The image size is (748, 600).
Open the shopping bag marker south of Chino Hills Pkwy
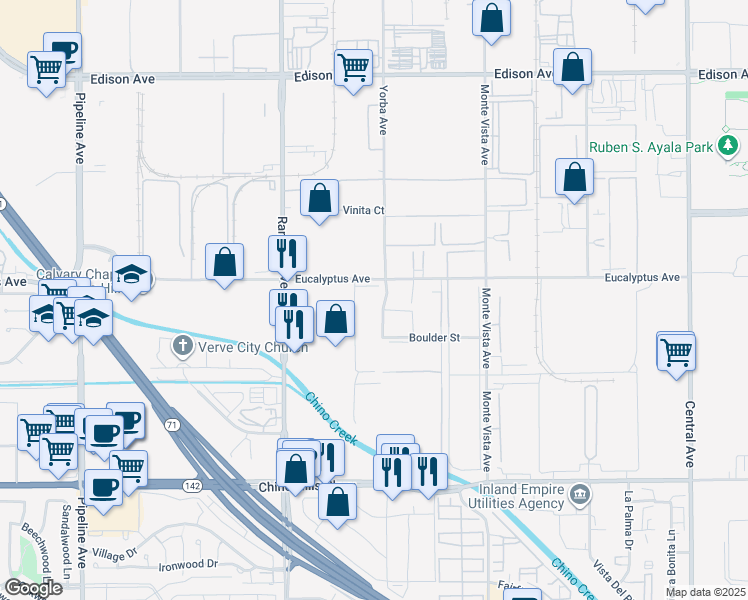click(338, 503)
